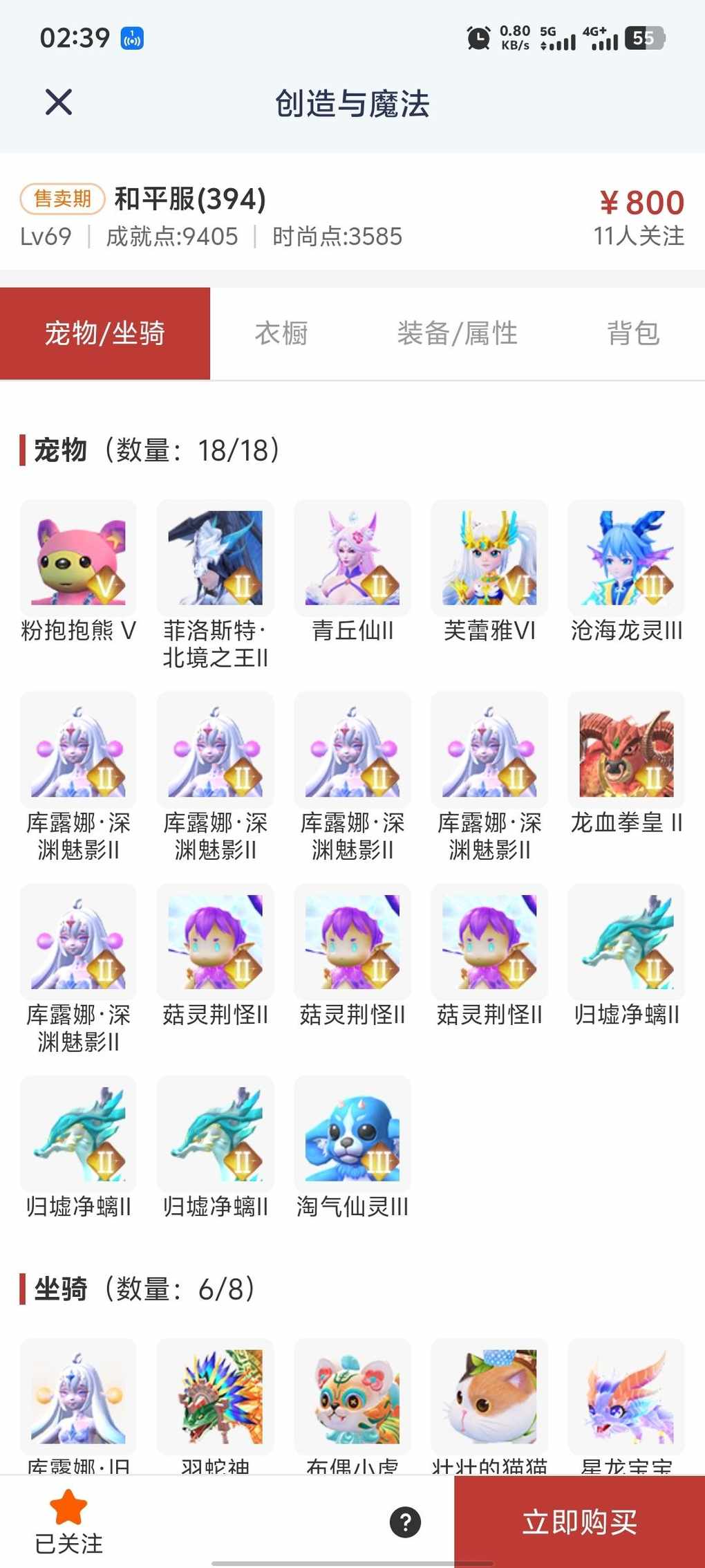Open 菲洛斯特·北境之王II pet details
Screen dimensions: 705x1568
click(x=215, y=558)
